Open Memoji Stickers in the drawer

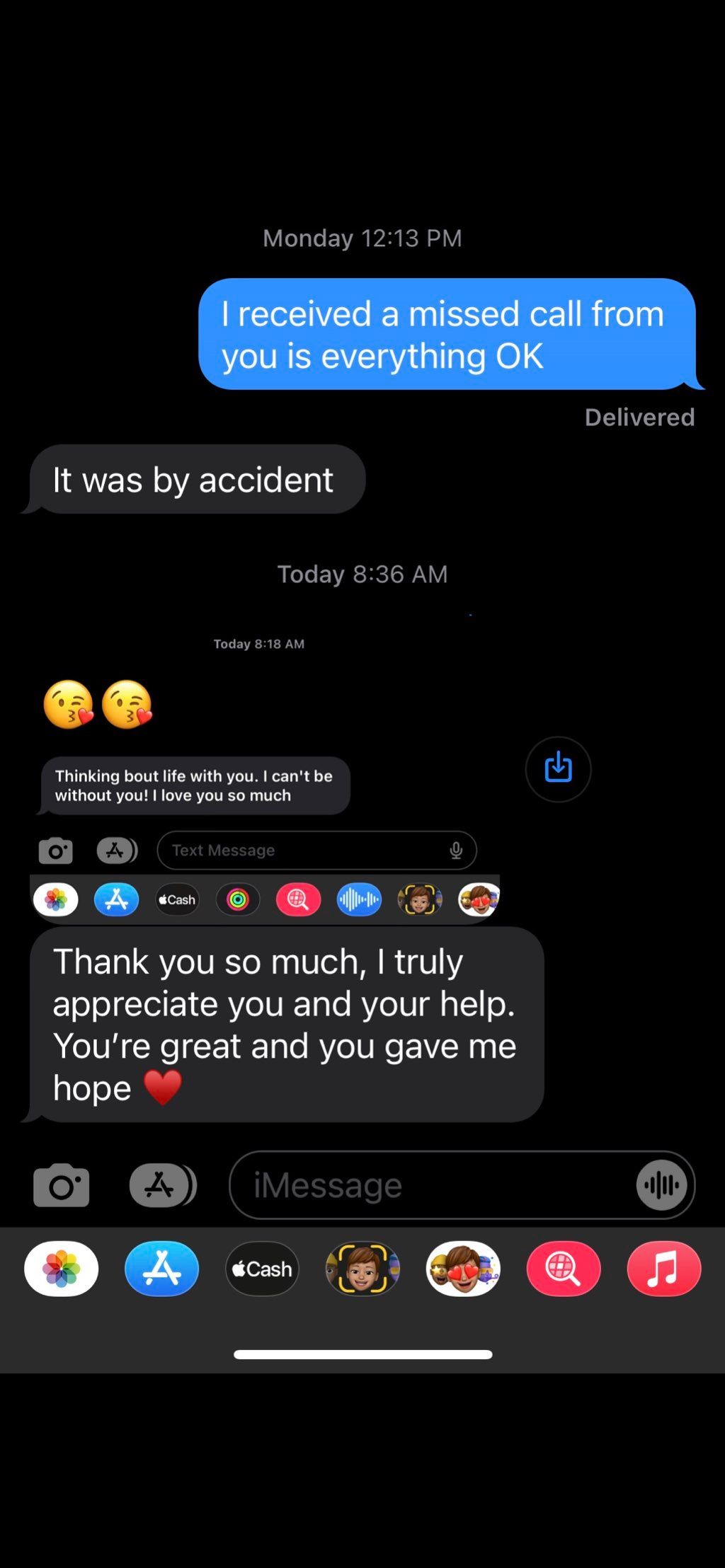[463, 1269]
